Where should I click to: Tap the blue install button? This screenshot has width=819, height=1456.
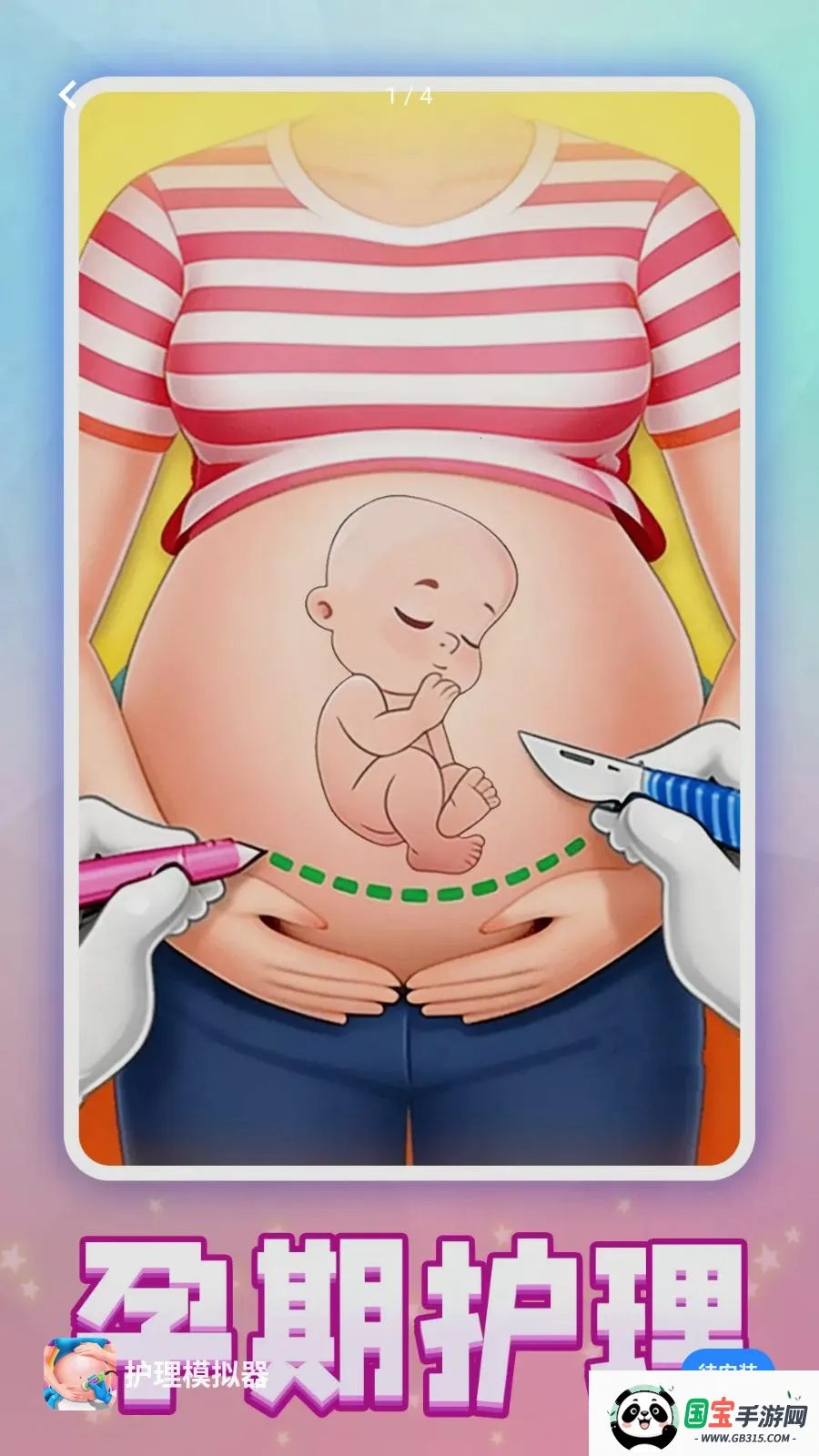click(x=726, y=1363)
